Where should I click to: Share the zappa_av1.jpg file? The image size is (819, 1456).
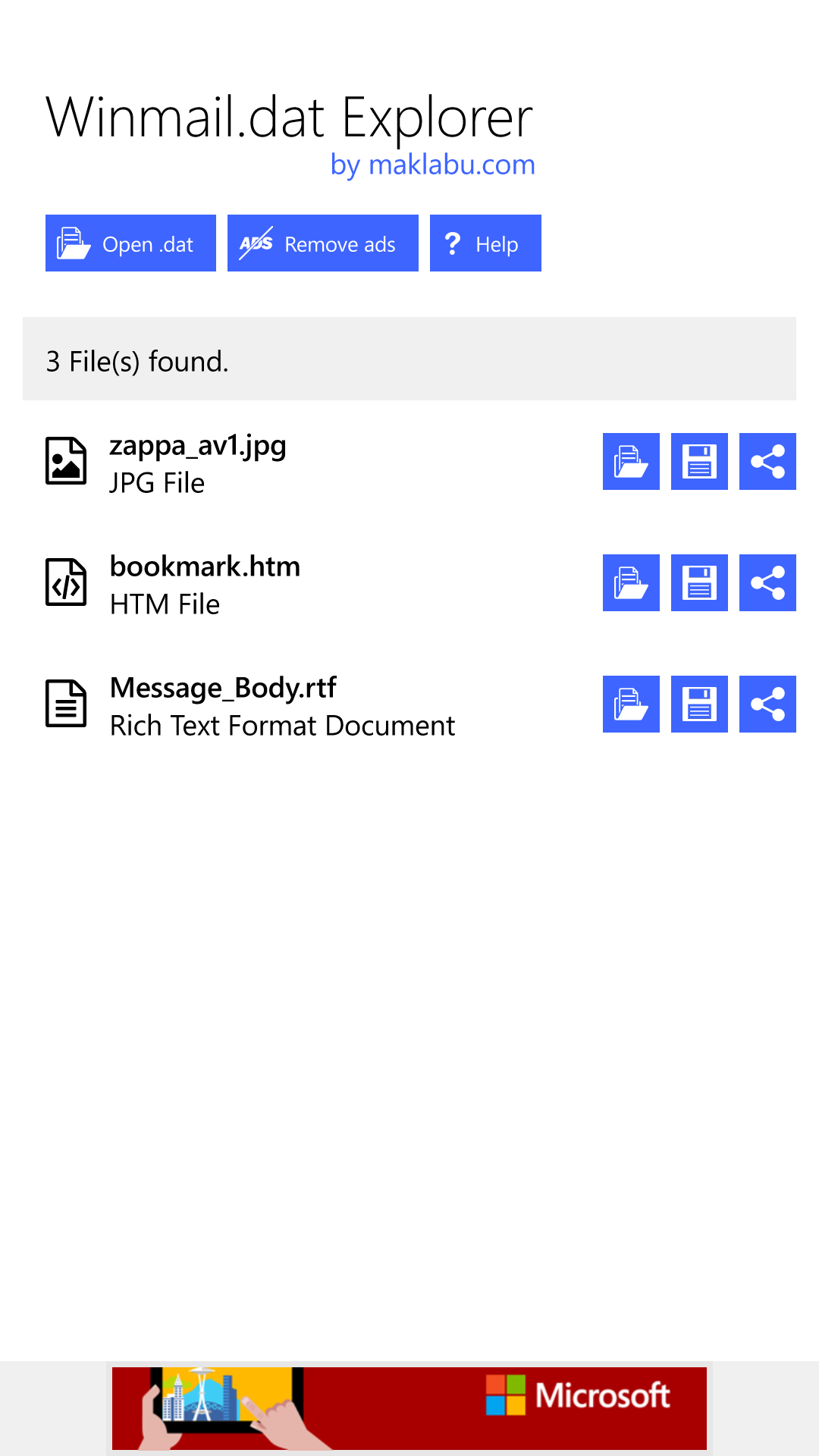[767, 461]
